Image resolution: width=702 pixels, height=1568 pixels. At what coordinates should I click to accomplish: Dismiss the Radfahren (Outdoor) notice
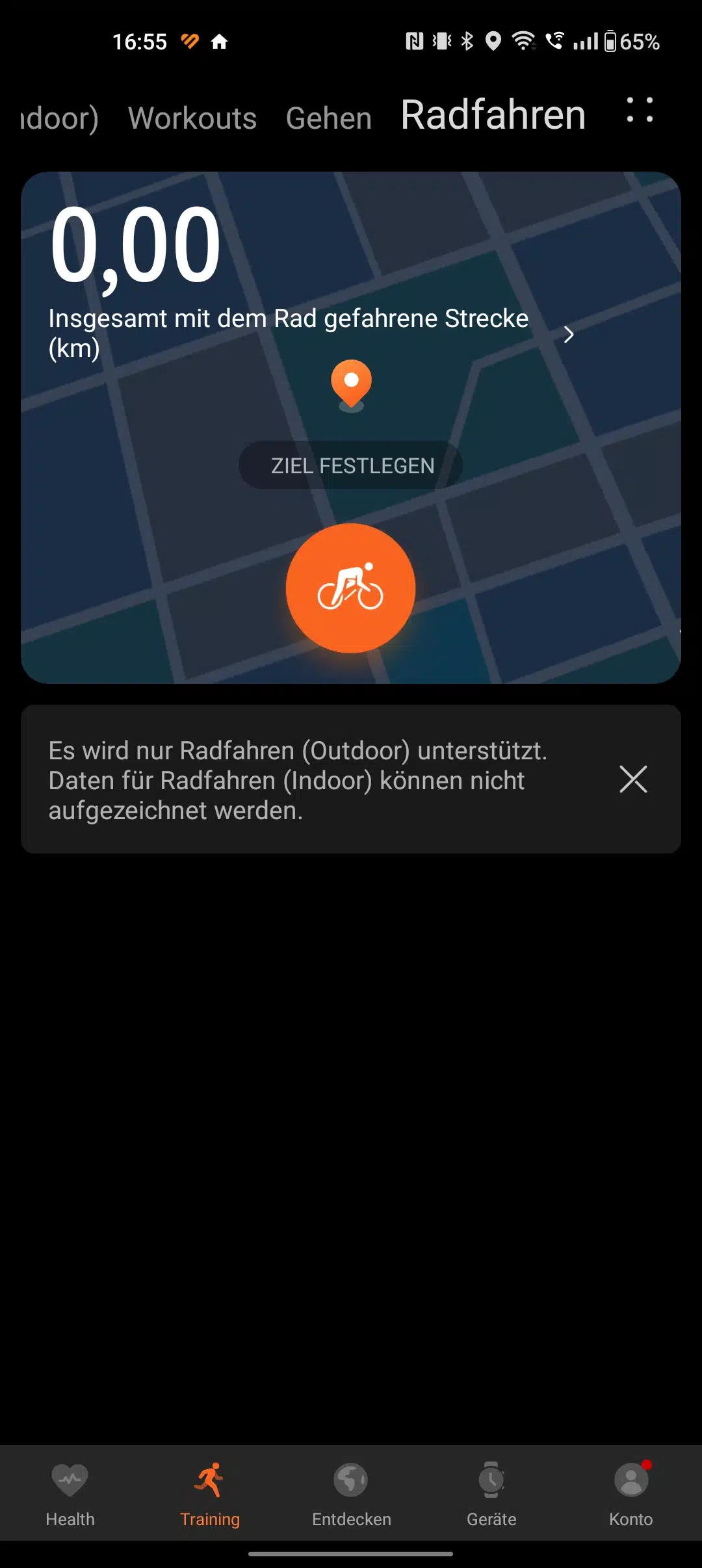[x=633, y=779]
